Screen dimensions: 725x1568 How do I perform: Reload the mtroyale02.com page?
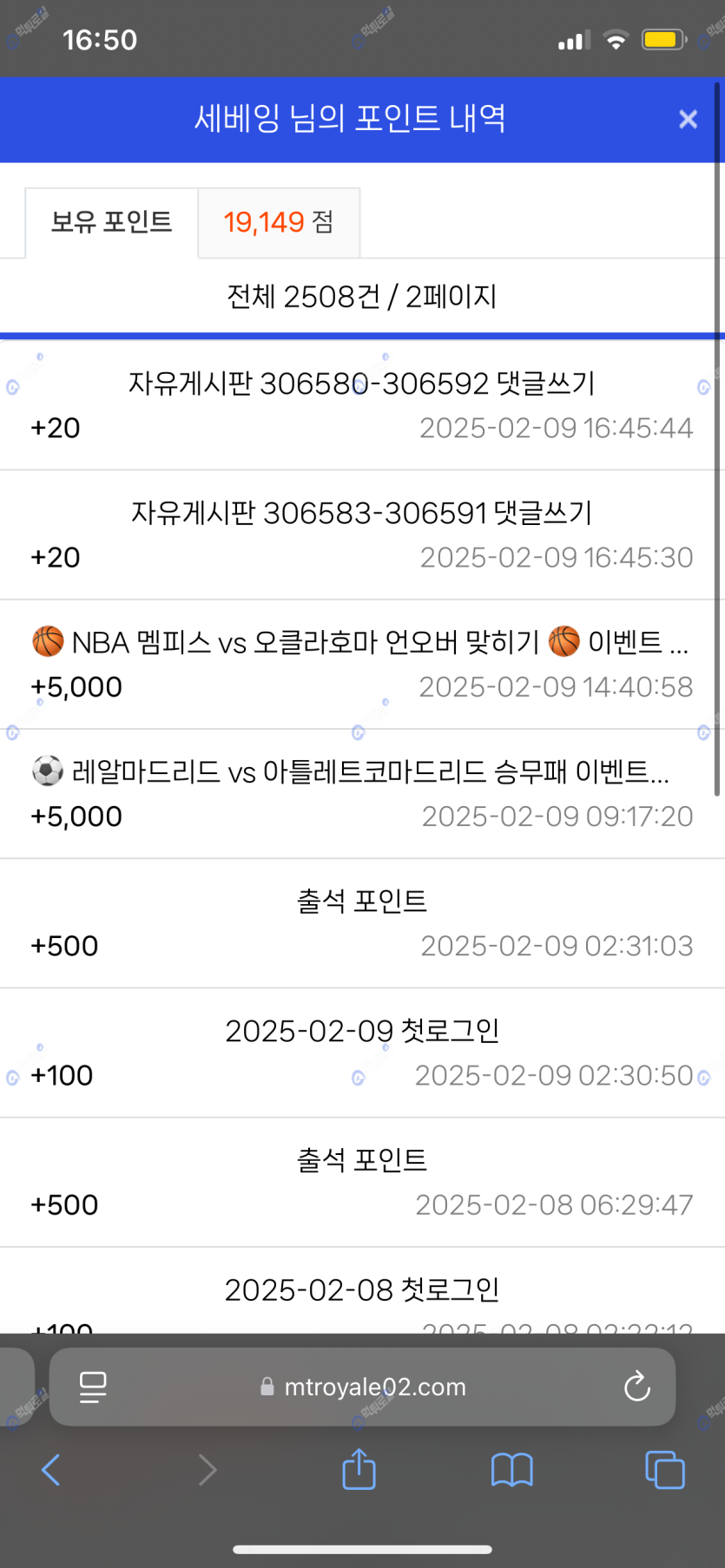[x=636, y=1387]
